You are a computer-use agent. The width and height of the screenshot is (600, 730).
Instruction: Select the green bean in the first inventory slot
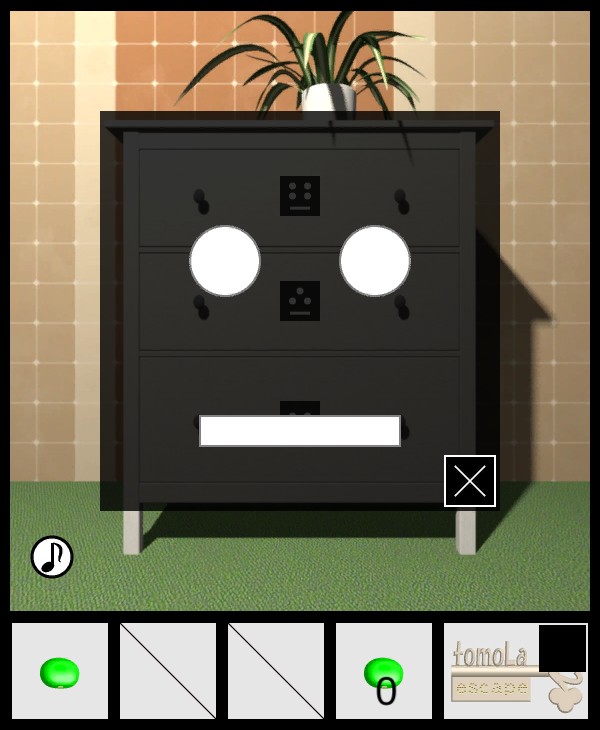pos(60,672)
